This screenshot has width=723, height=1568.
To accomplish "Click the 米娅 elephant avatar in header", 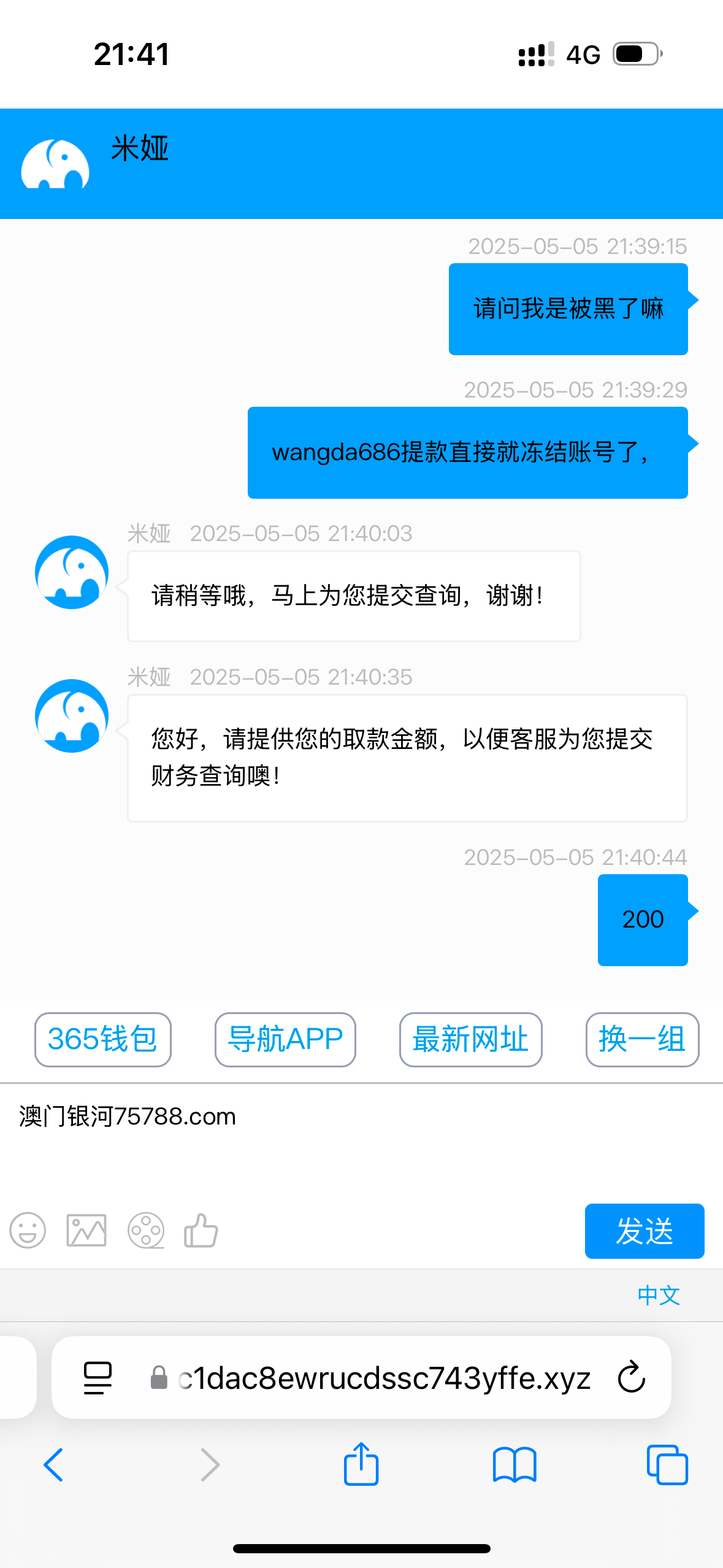I will pos(54,163).
